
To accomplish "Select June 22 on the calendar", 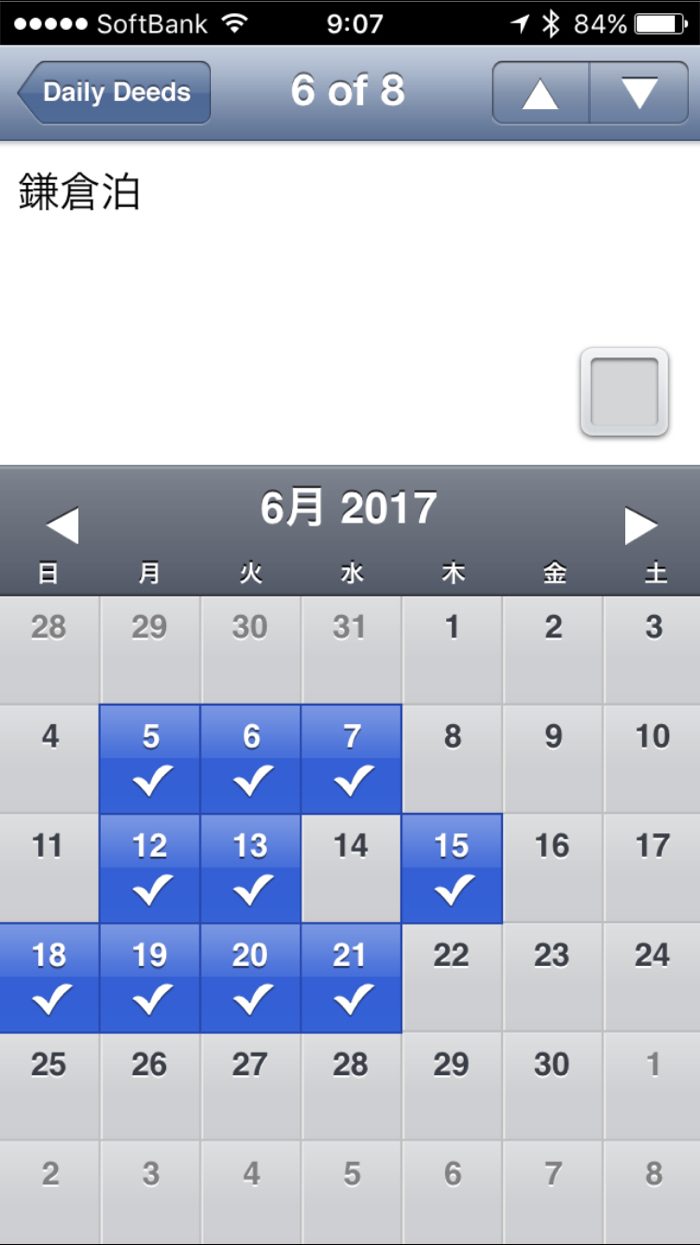I will 452,977.
